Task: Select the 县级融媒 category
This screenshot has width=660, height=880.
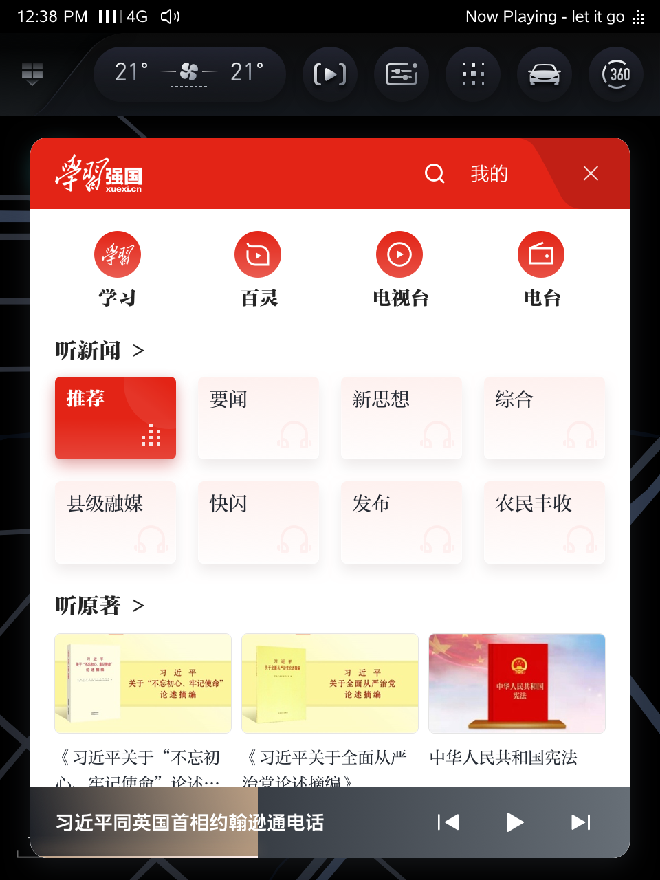Action: point(115,522)
